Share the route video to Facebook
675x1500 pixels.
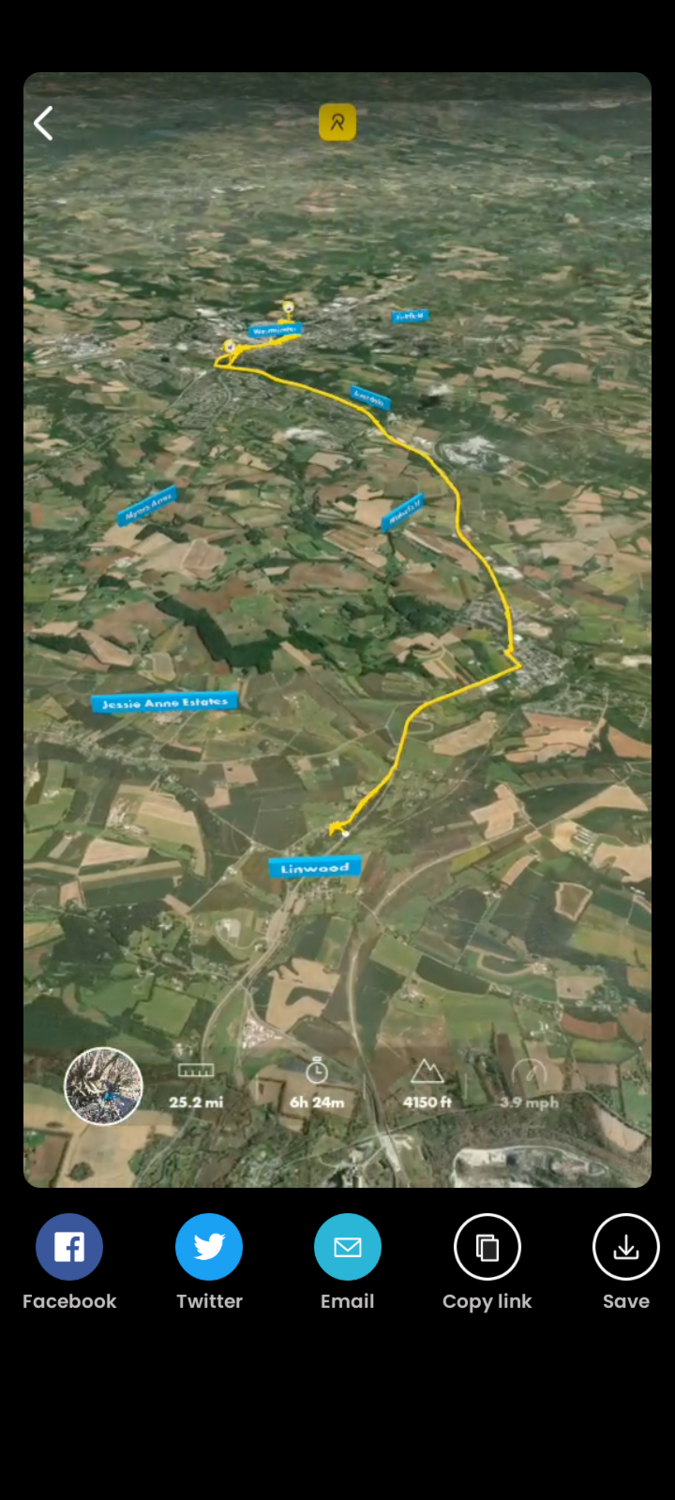69,1247
